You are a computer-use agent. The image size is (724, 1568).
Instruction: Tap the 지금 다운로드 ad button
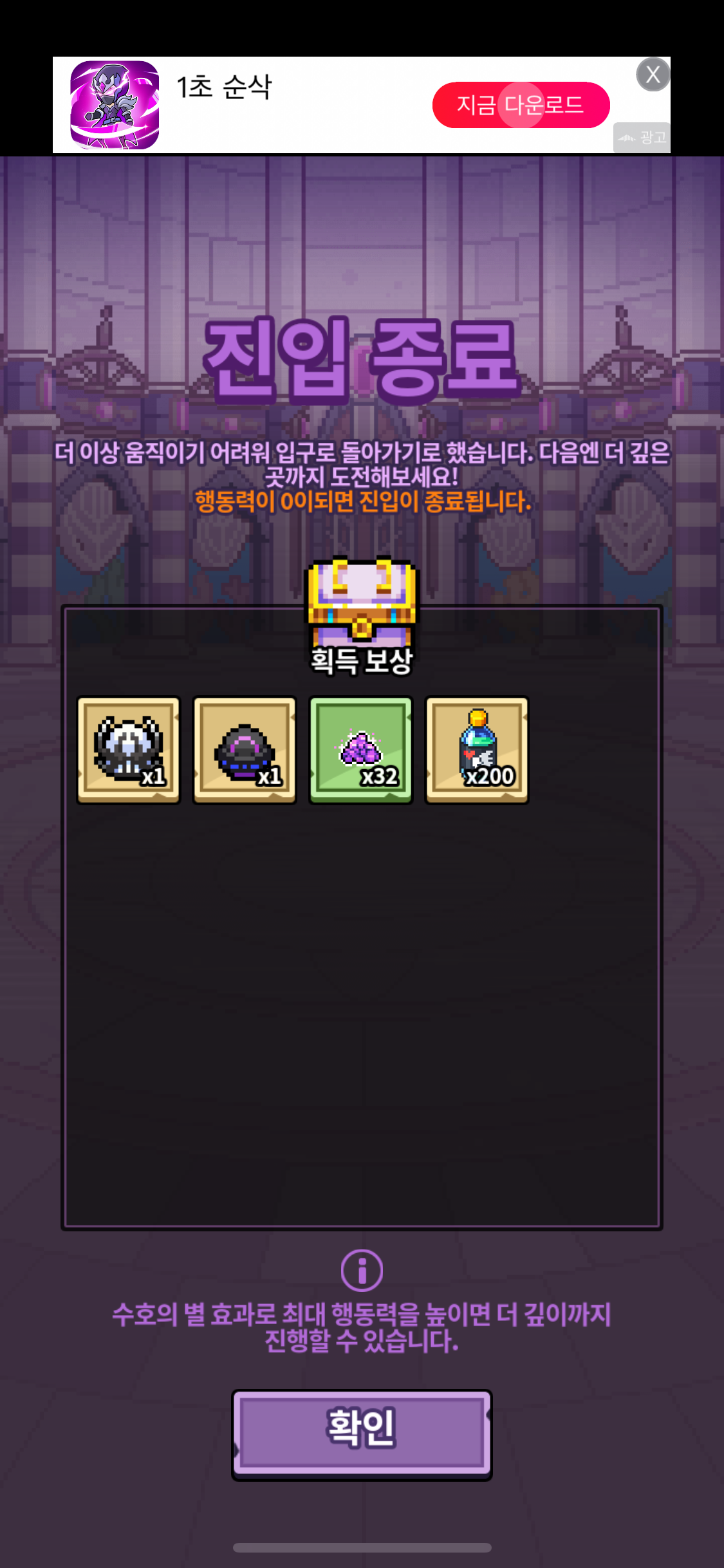521,105
